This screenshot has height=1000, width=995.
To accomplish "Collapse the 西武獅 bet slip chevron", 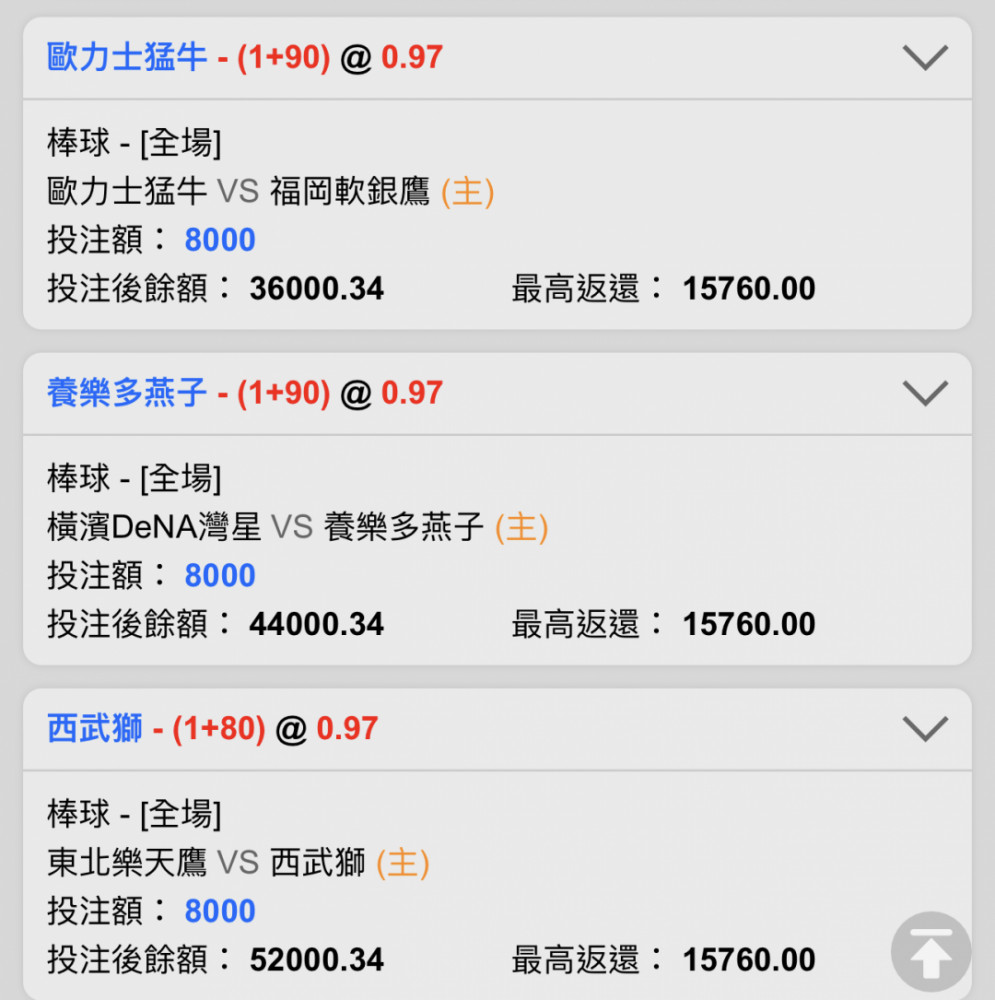I will click(924, 729).
